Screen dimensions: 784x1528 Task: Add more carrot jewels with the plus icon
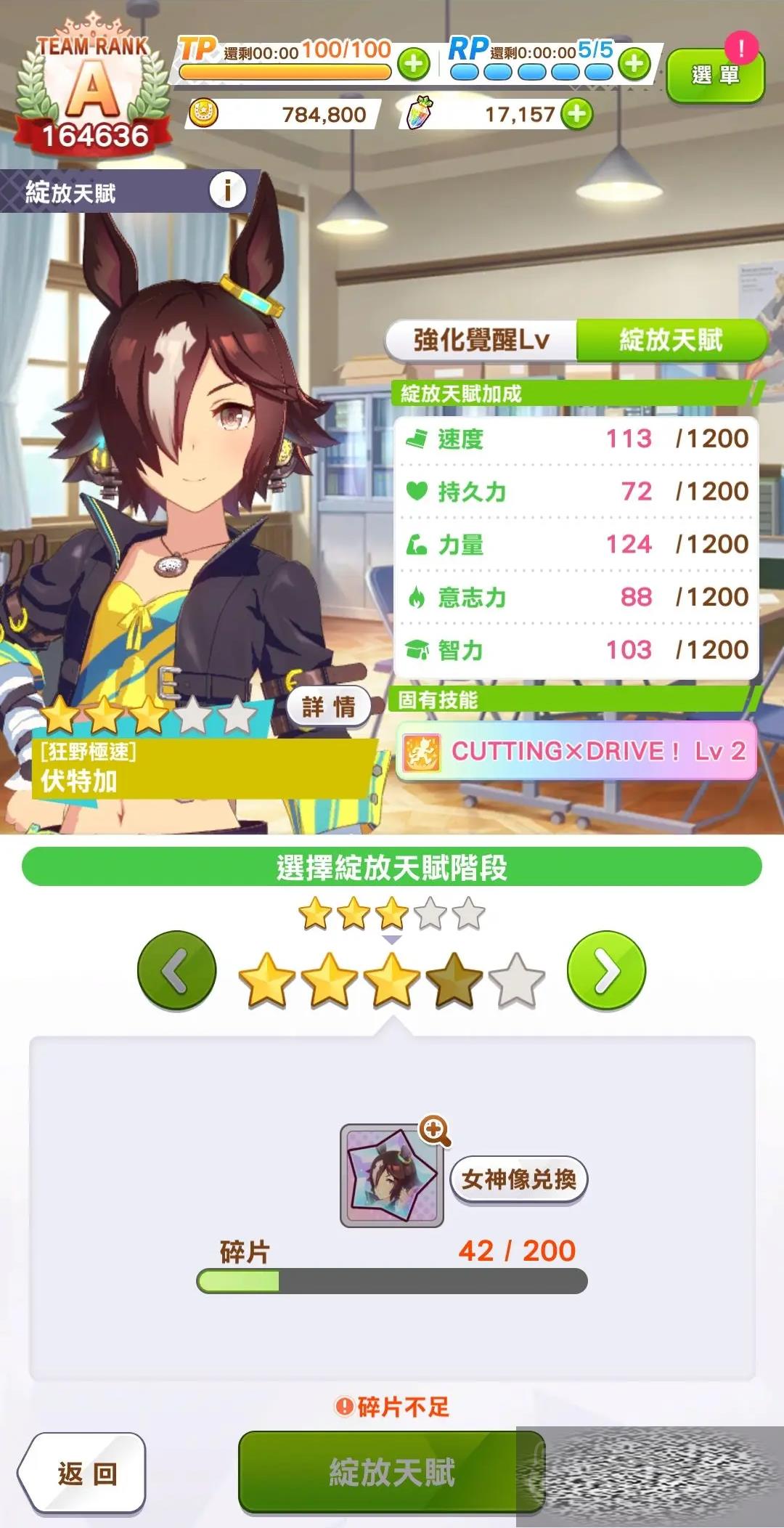577,114
